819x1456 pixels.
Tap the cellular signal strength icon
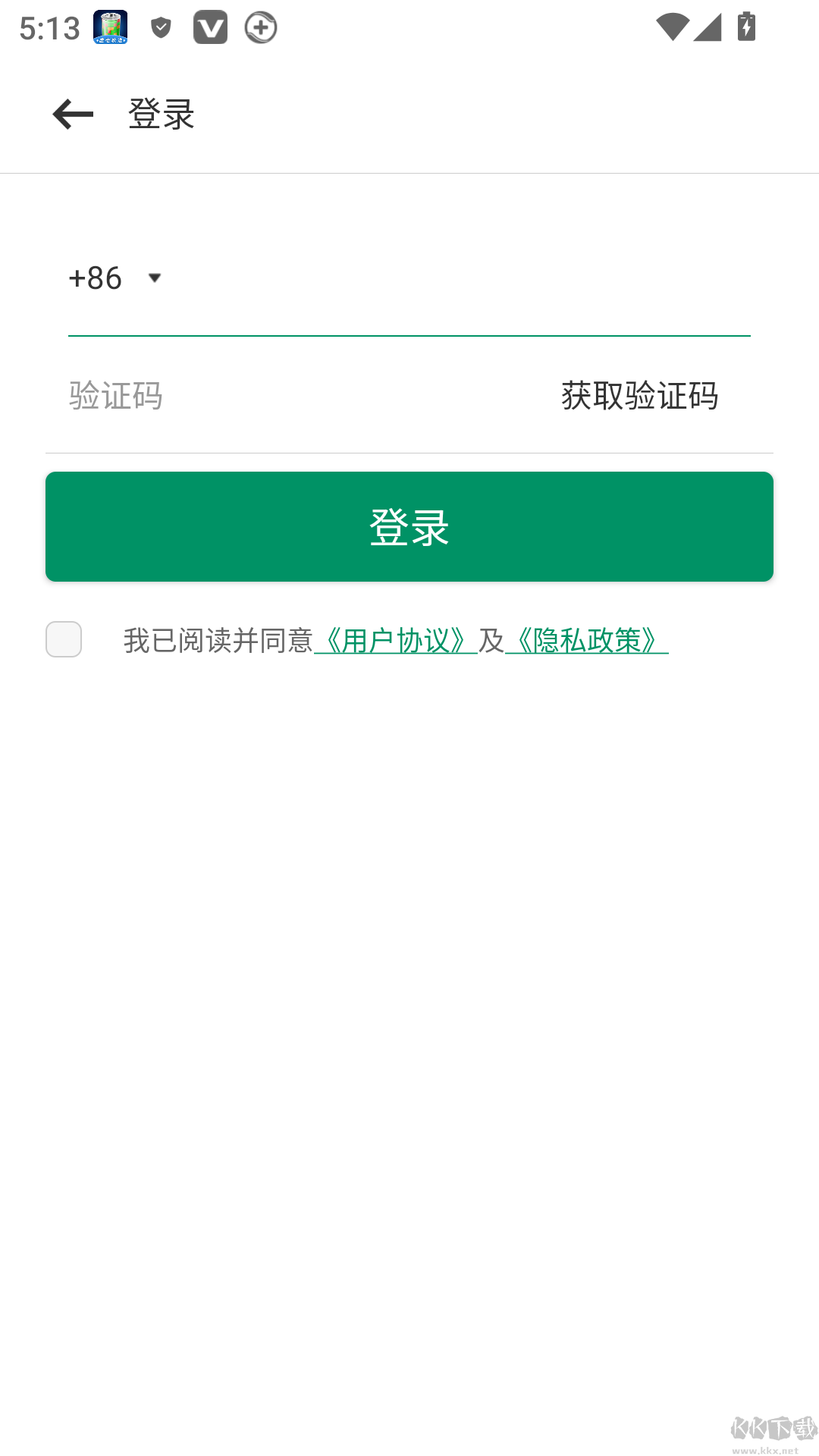click(706, 27)
